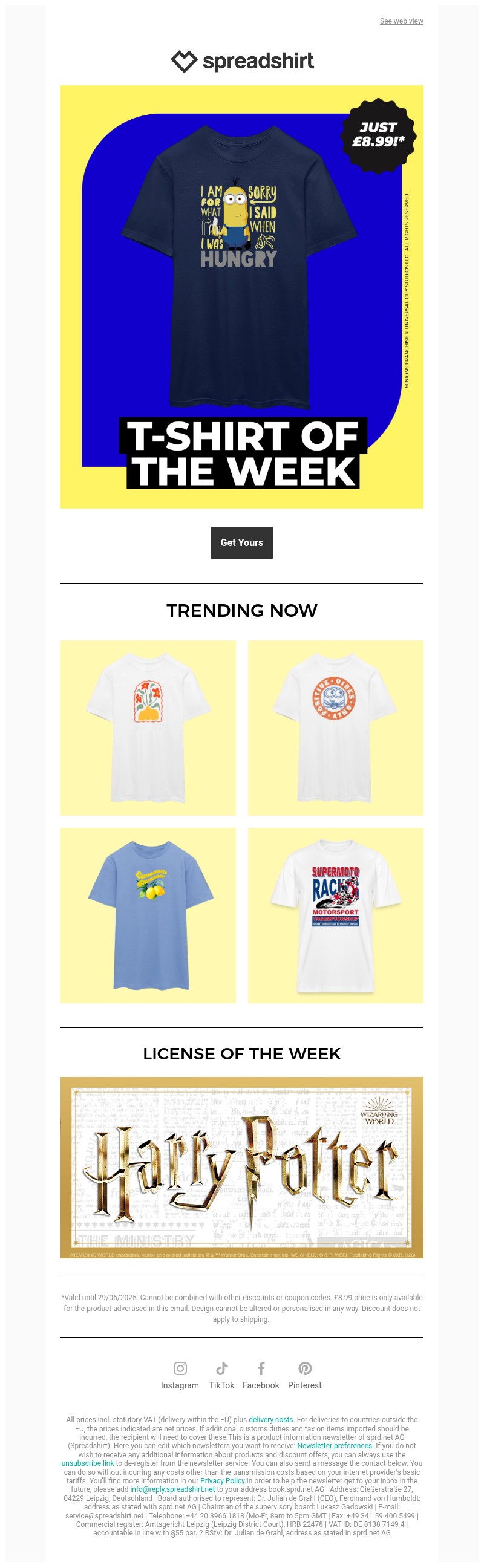Visit Spreadshirt's Pinterest page
The image size is (484, 1568).
pos(304,1375)
